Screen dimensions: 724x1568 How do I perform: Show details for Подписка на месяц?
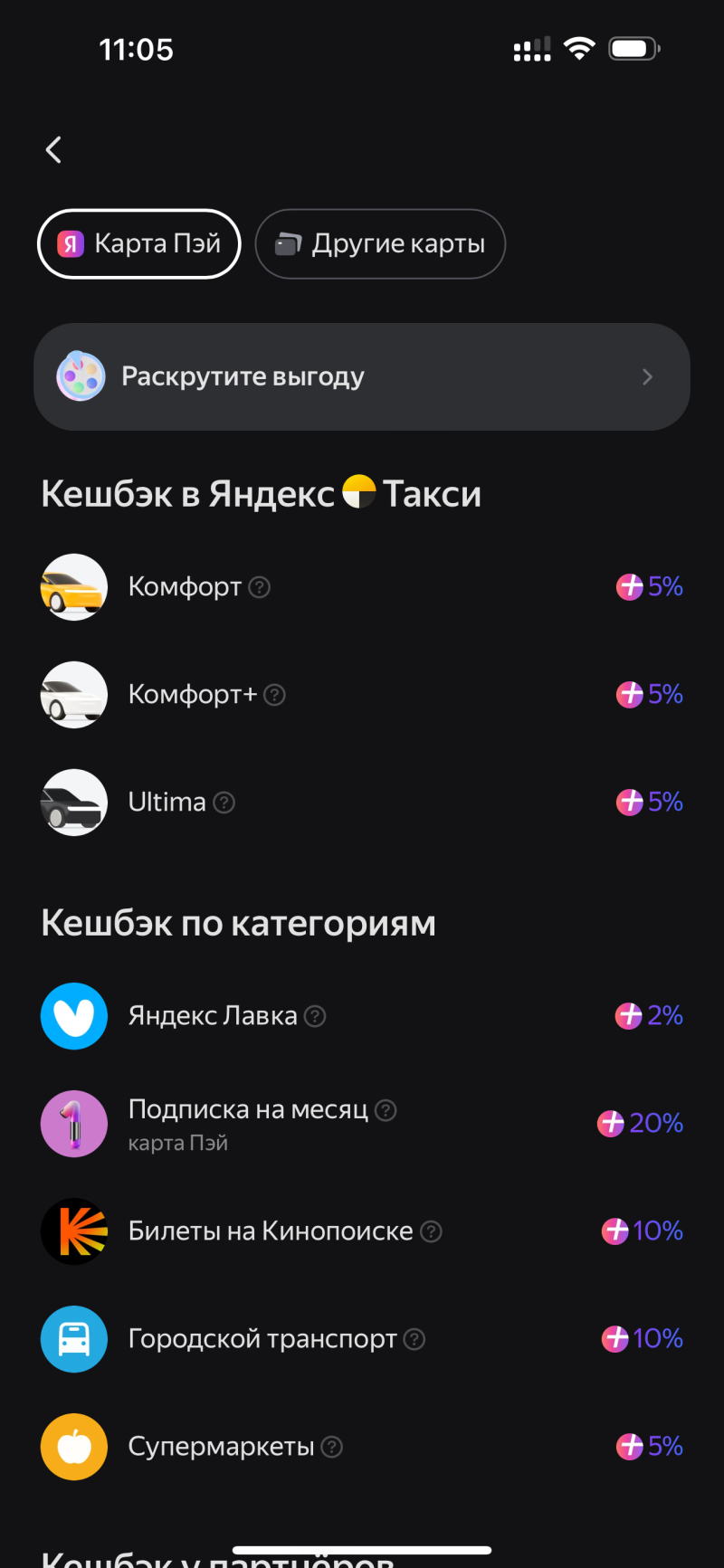(386, 1110)
